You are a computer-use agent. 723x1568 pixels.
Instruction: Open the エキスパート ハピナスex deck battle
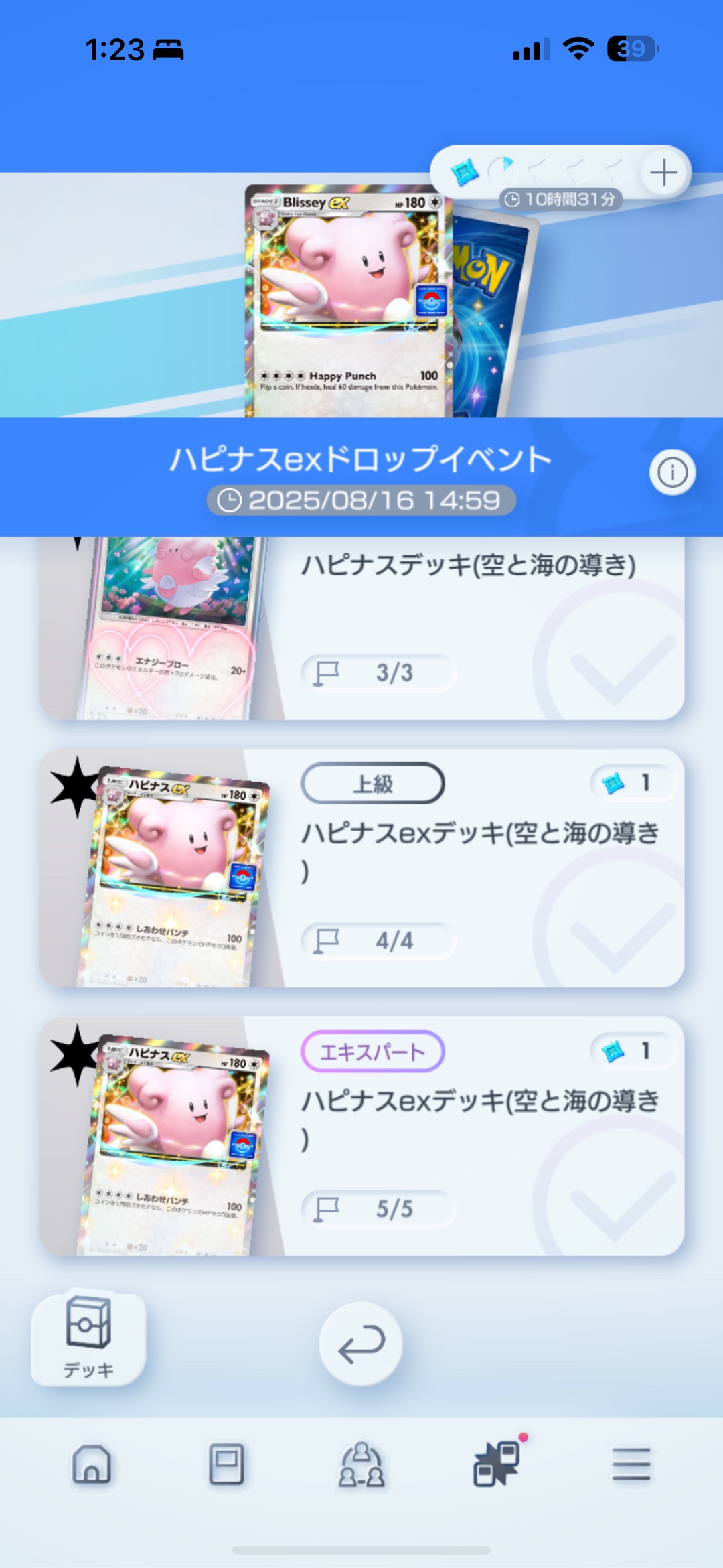coord(361,1136)
